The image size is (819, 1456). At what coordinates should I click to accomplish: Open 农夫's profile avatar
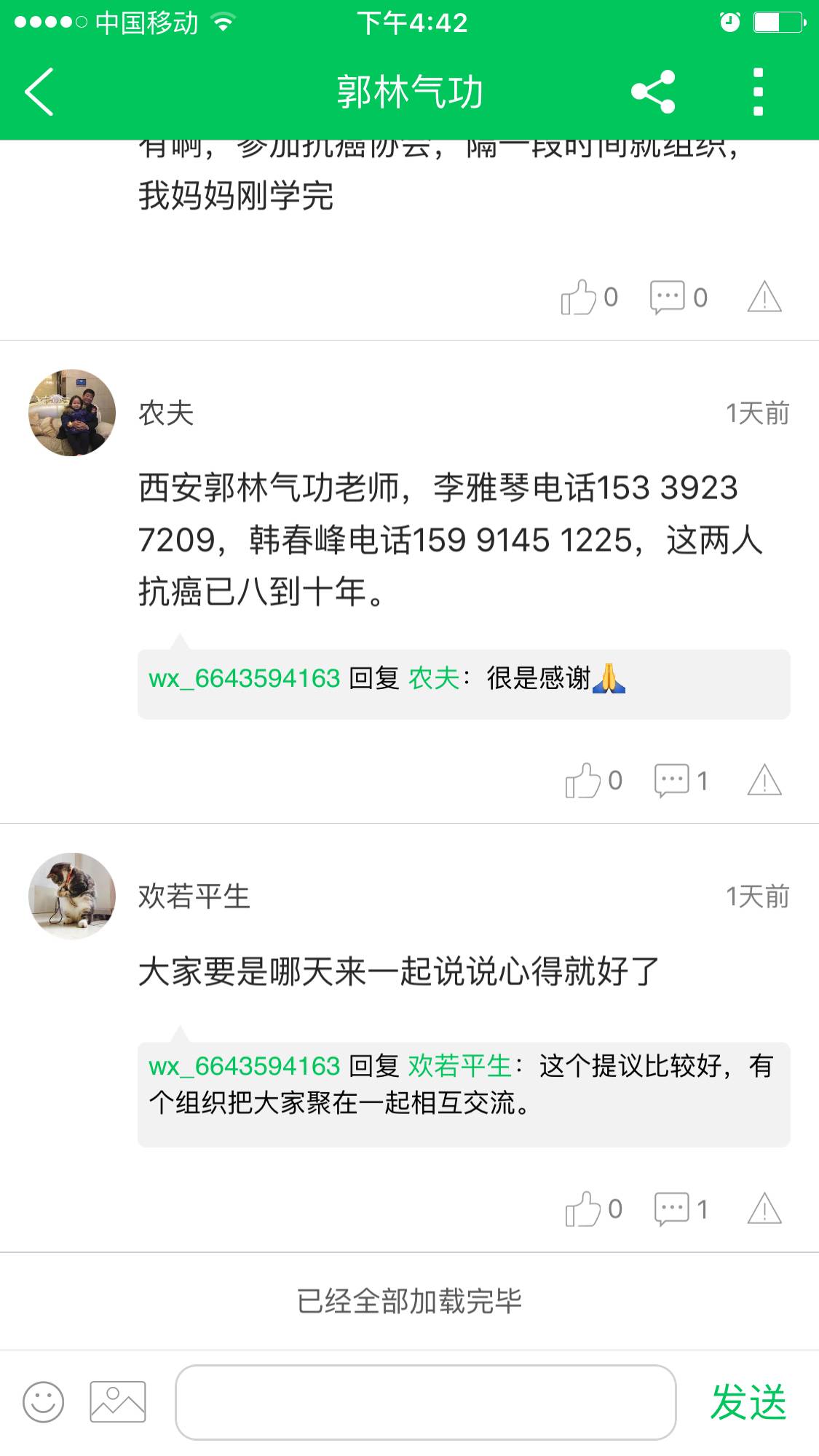click(x=72, y=413)
